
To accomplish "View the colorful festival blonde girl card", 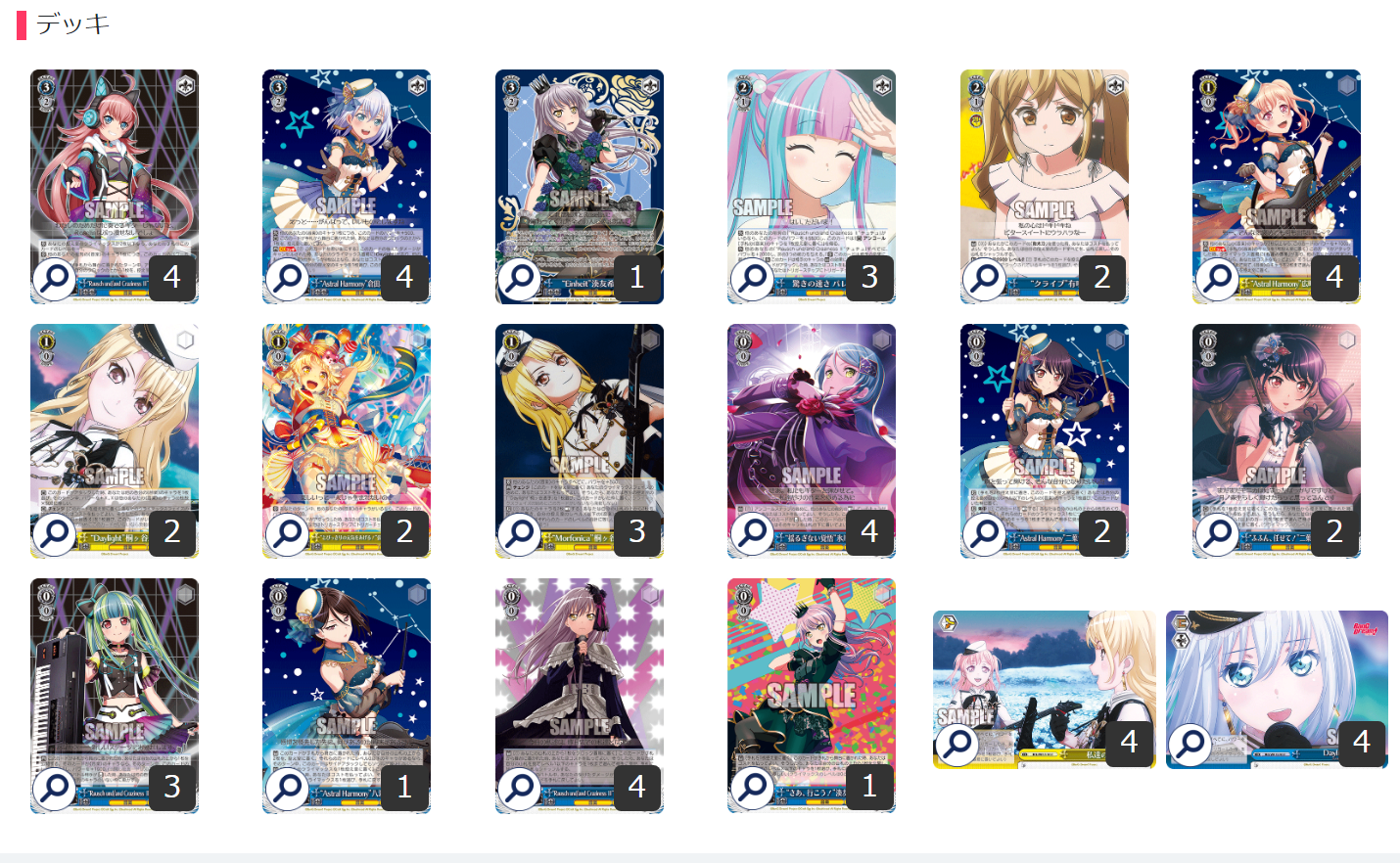I will click(x=288, y=533).
